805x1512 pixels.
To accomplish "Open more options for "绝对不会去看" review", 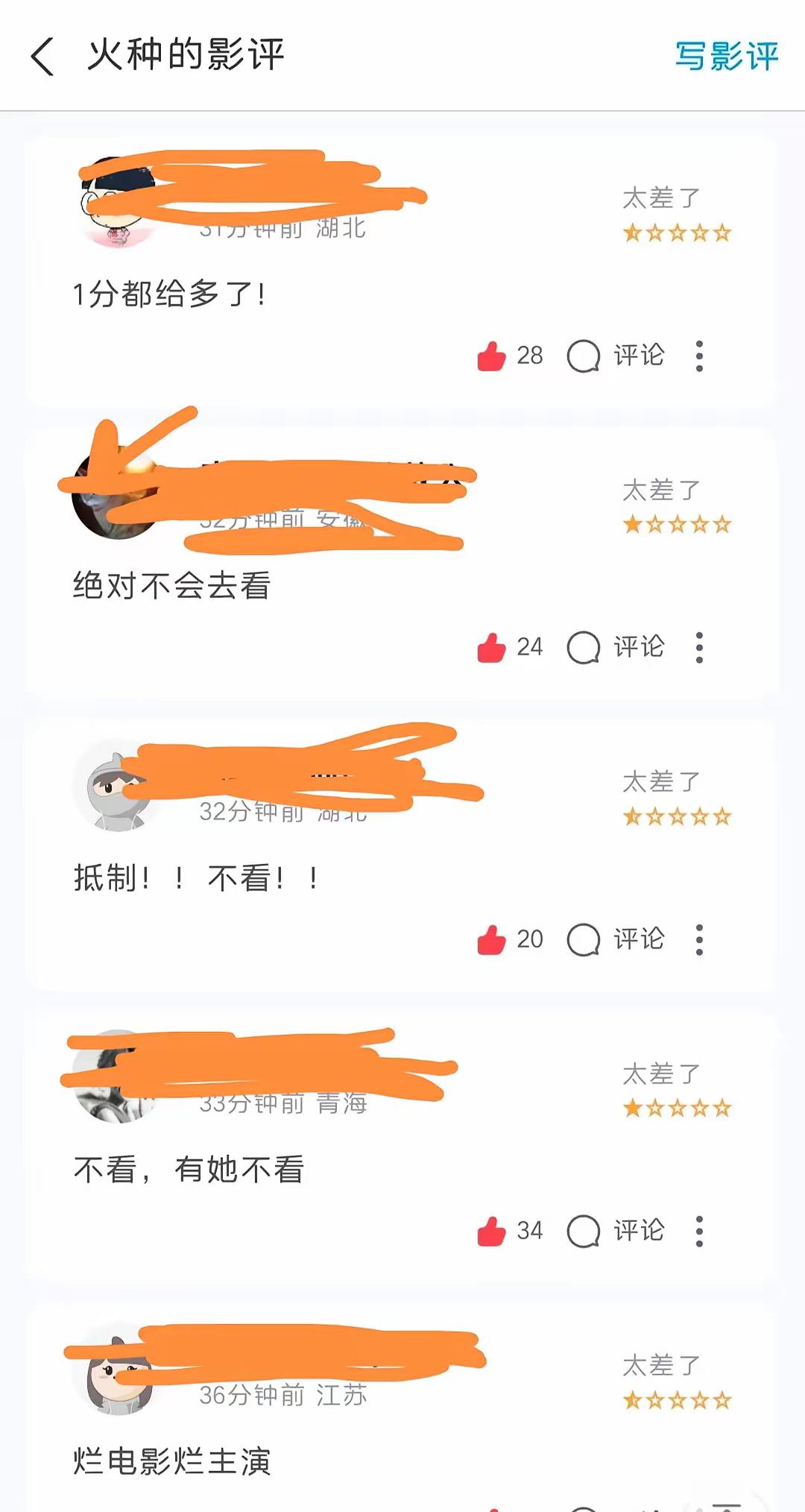I will [x=699, y=648].
